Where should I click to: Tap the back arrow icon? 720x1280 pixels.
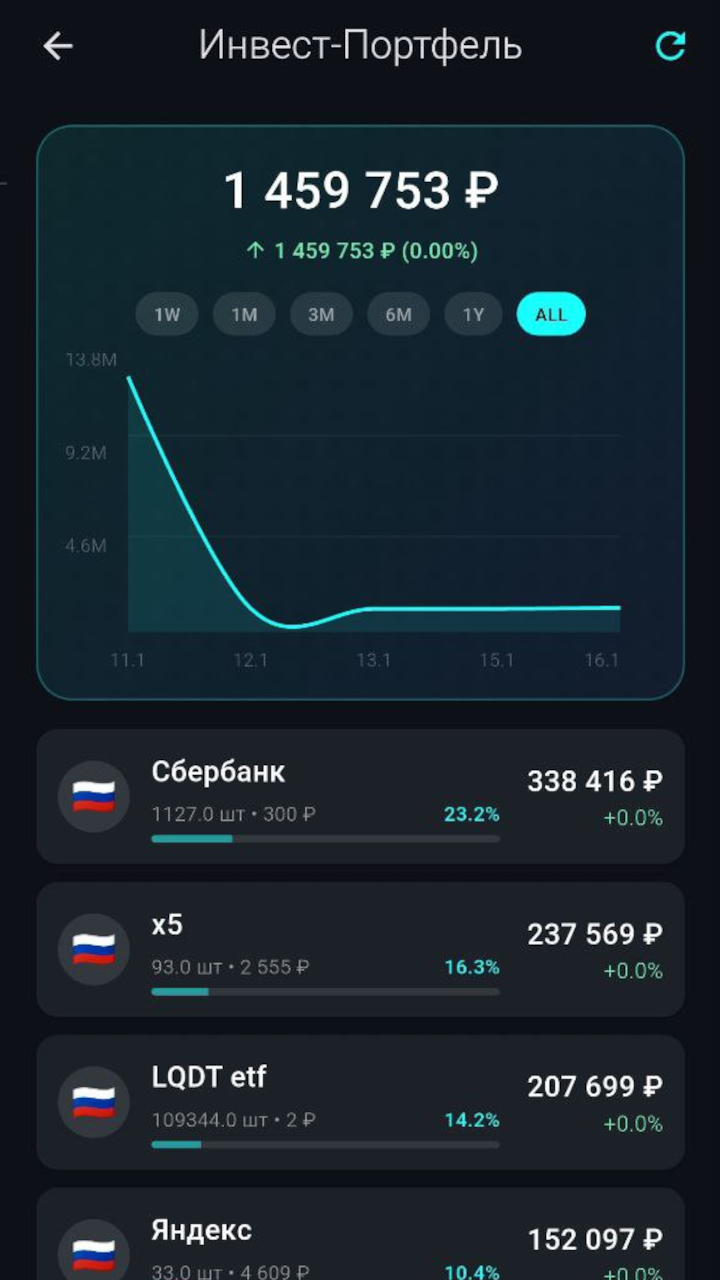coord(57,45)
